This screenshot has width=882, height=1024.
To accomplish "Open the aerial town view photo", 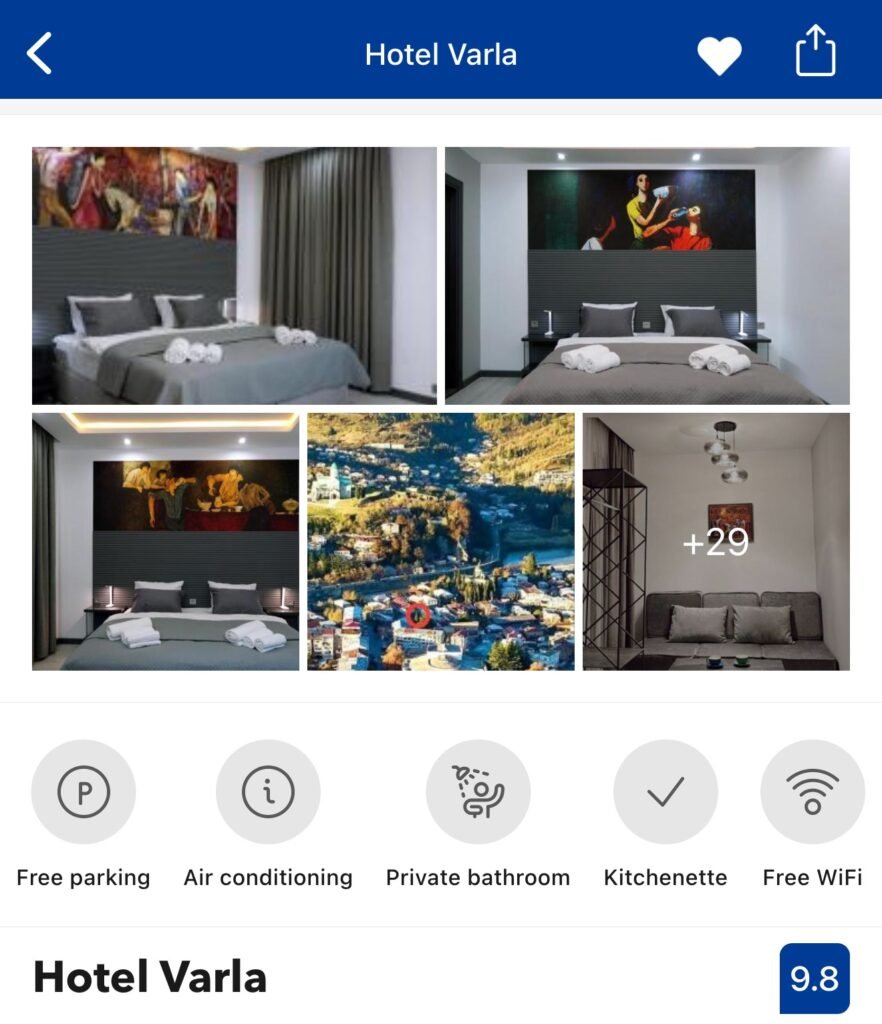I will point(440,541).
